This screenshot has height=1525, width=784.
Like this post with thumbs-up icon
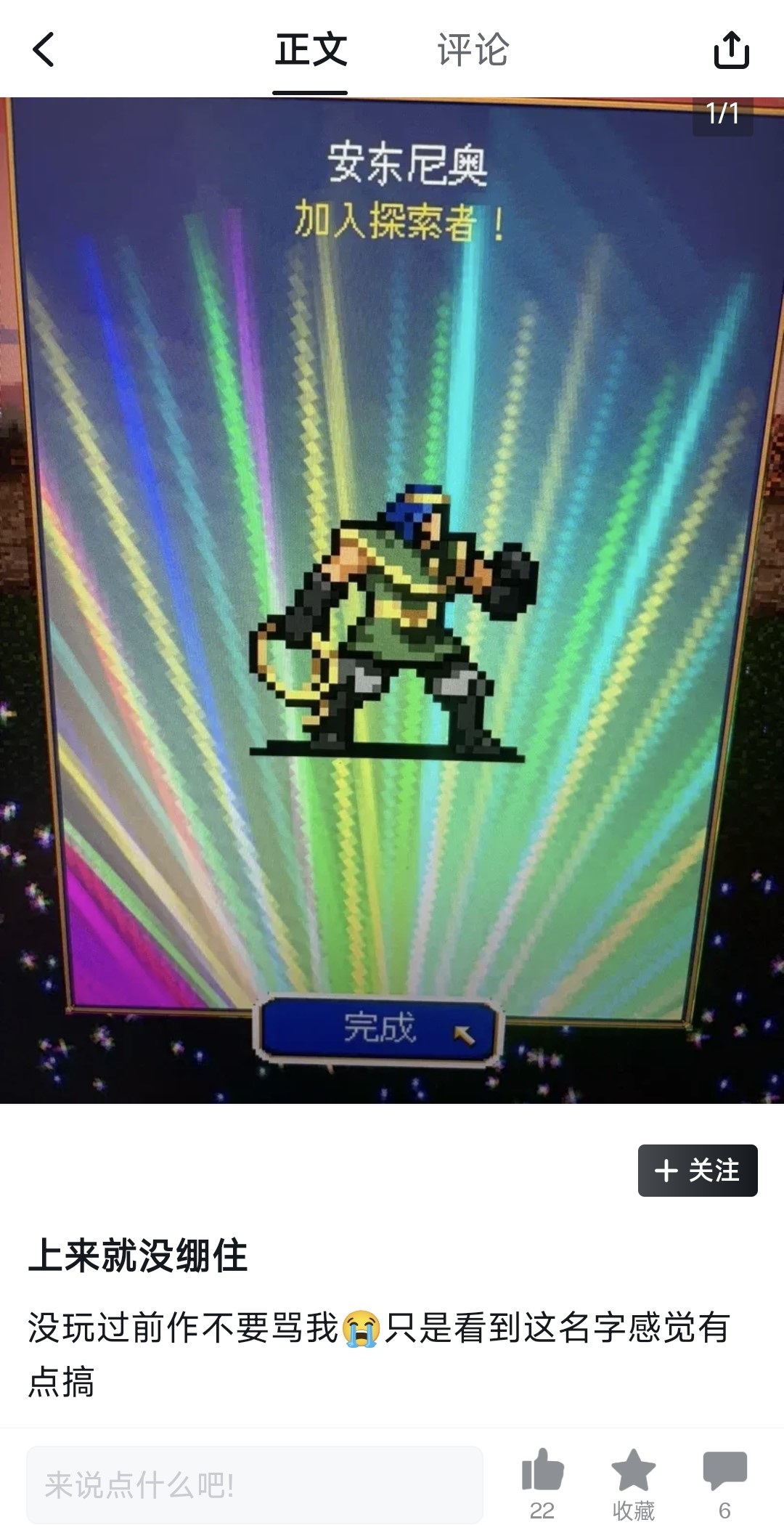[542, 1471]
